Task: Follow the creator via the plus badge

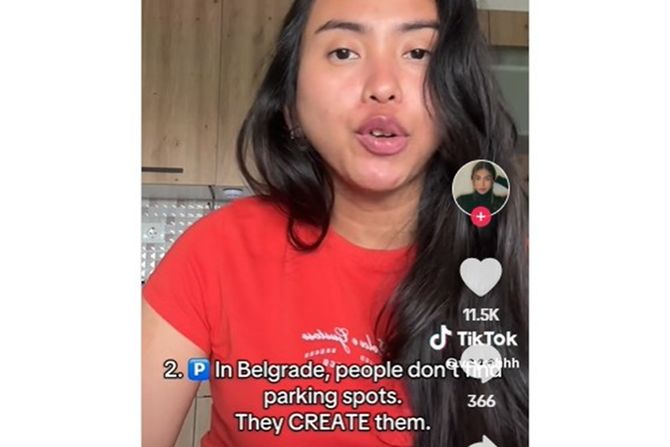Action: click(481, 216)
